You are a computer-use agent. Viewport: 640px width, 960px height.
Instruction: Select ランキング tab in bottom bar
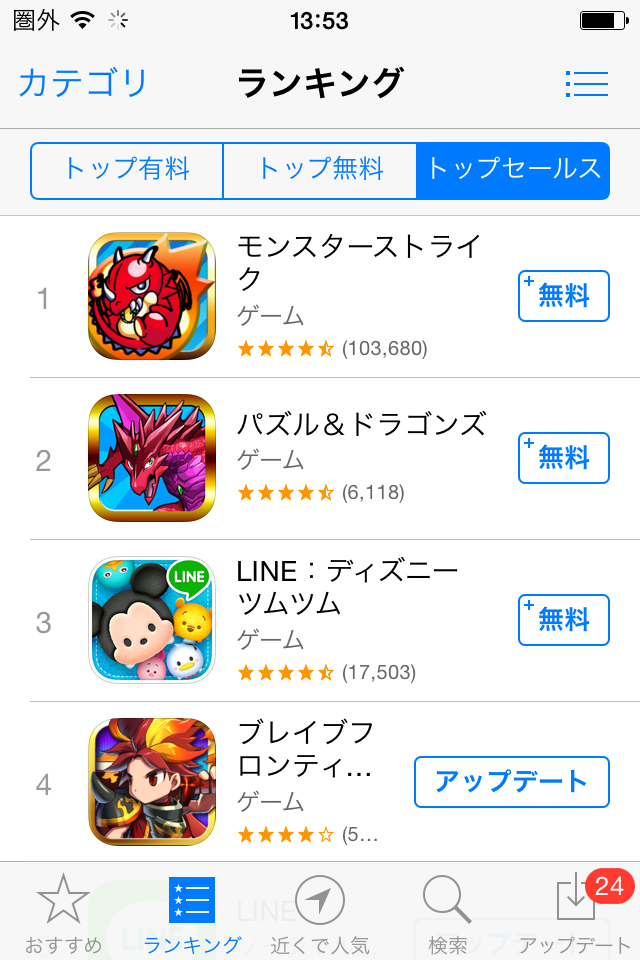coord(192,913)
